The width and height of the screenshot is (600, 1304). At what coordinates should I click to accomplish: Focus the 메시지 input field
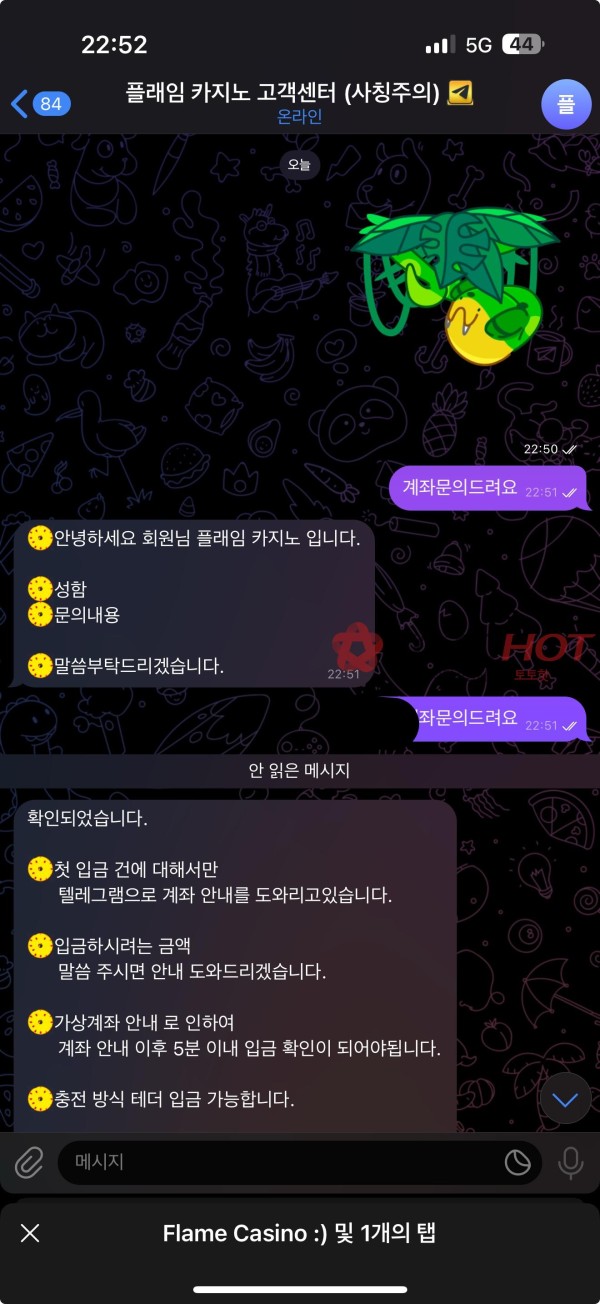click(x=280, y=1162)
